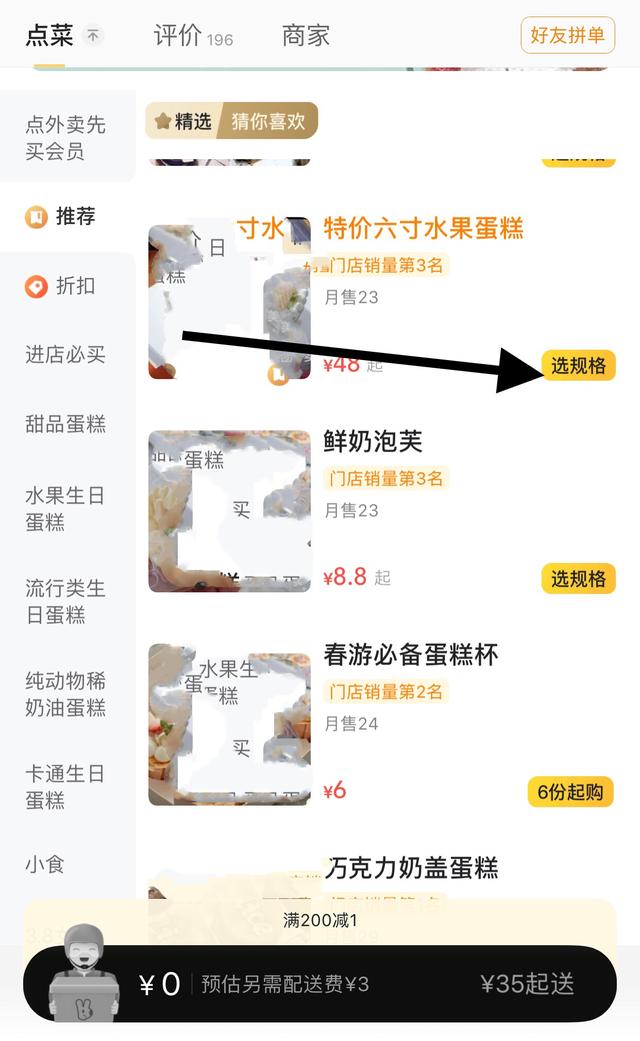Open 流行类生日蛋糕 category
The width and height of the screenshot is (640, 1041).
pos(66,601)
